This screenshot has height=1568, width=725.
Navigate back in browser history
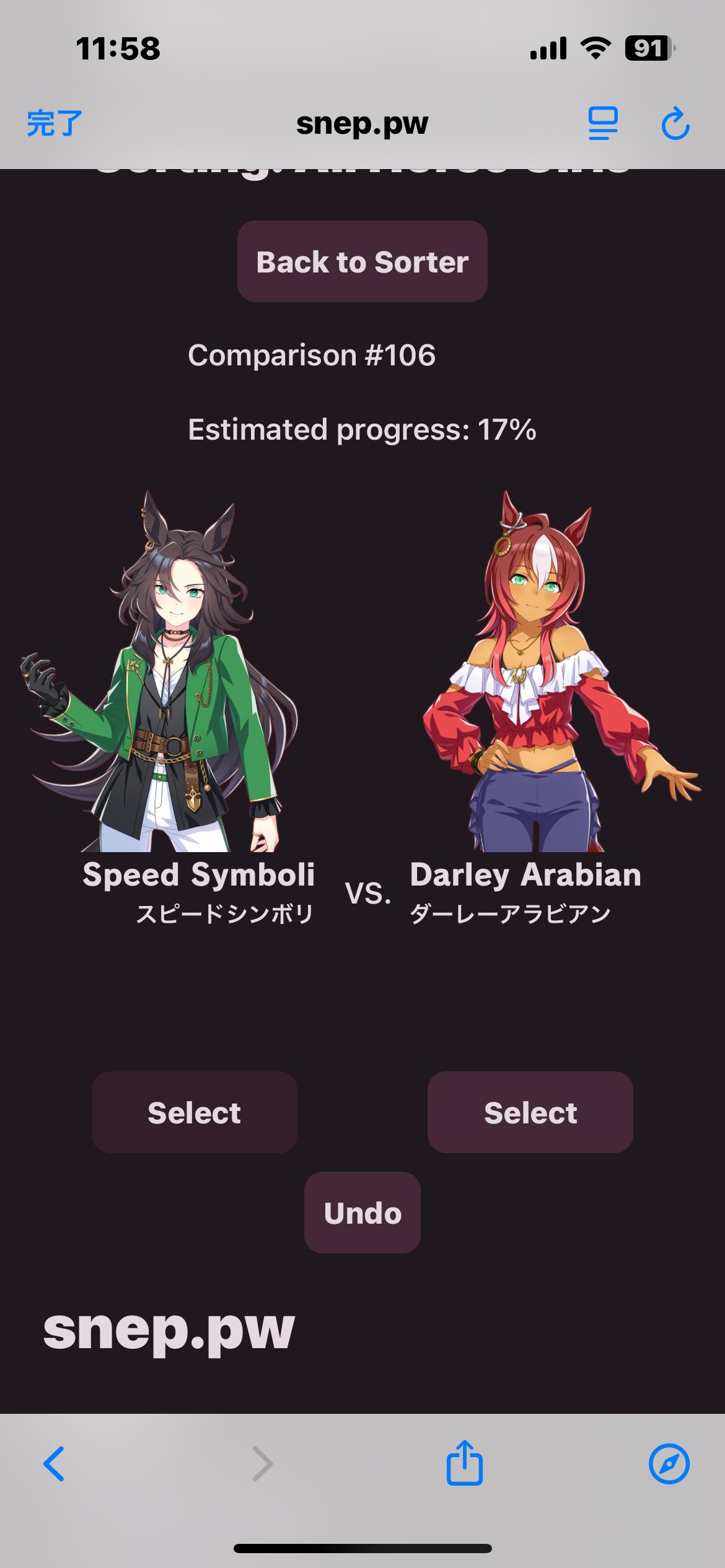coord(54,1464)
